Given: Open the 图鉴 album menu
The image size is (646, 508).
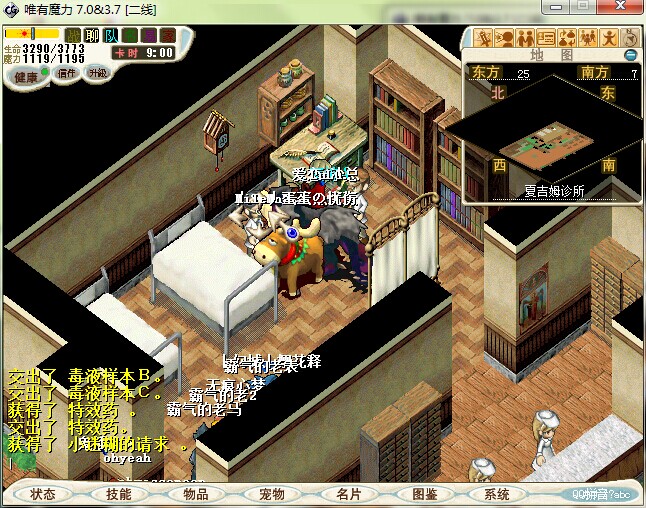Looking at the screenshot, I should click(424, 494).
